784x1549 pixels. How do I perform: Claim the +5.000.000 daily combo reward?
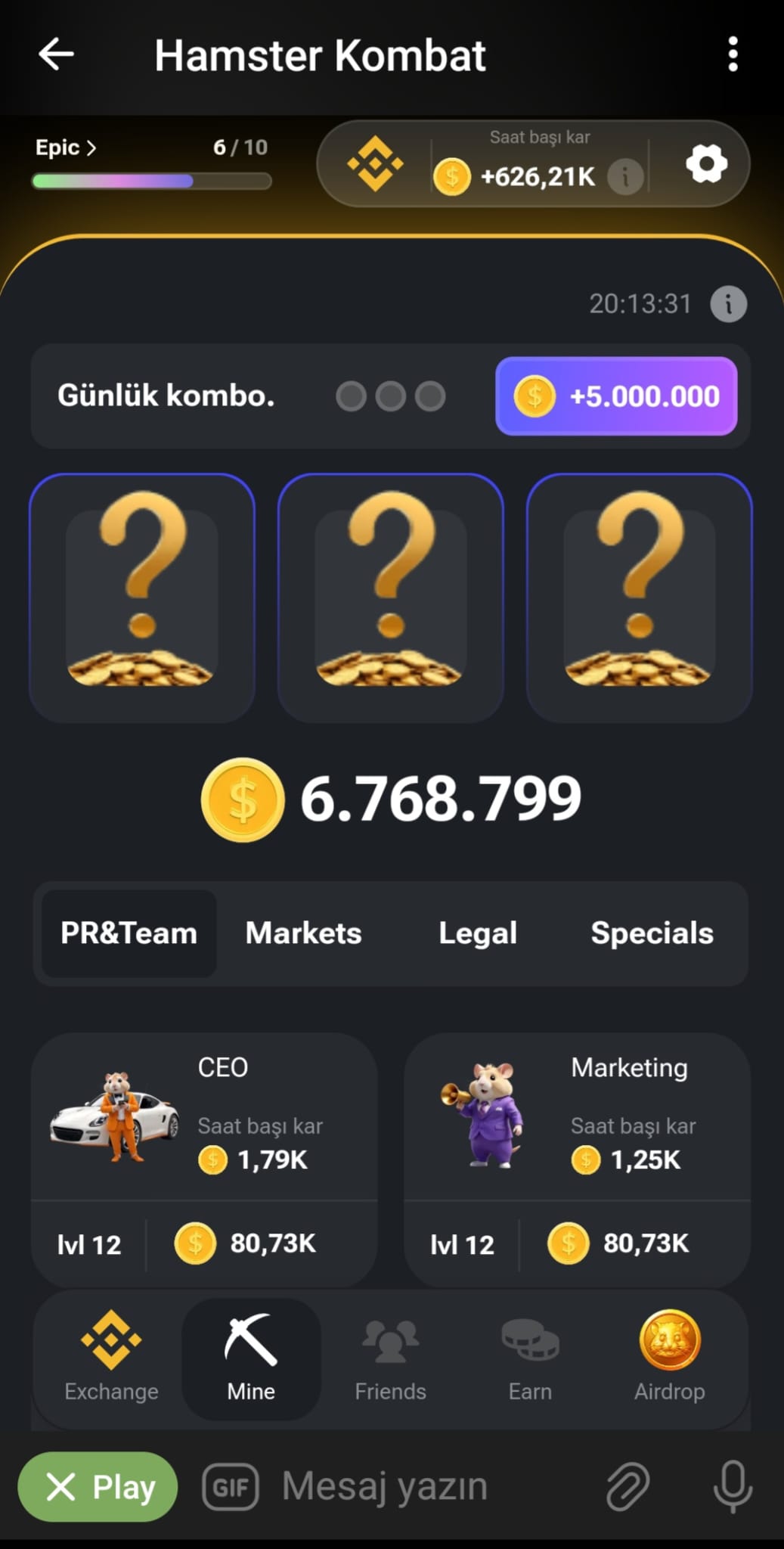click(616, 396)
